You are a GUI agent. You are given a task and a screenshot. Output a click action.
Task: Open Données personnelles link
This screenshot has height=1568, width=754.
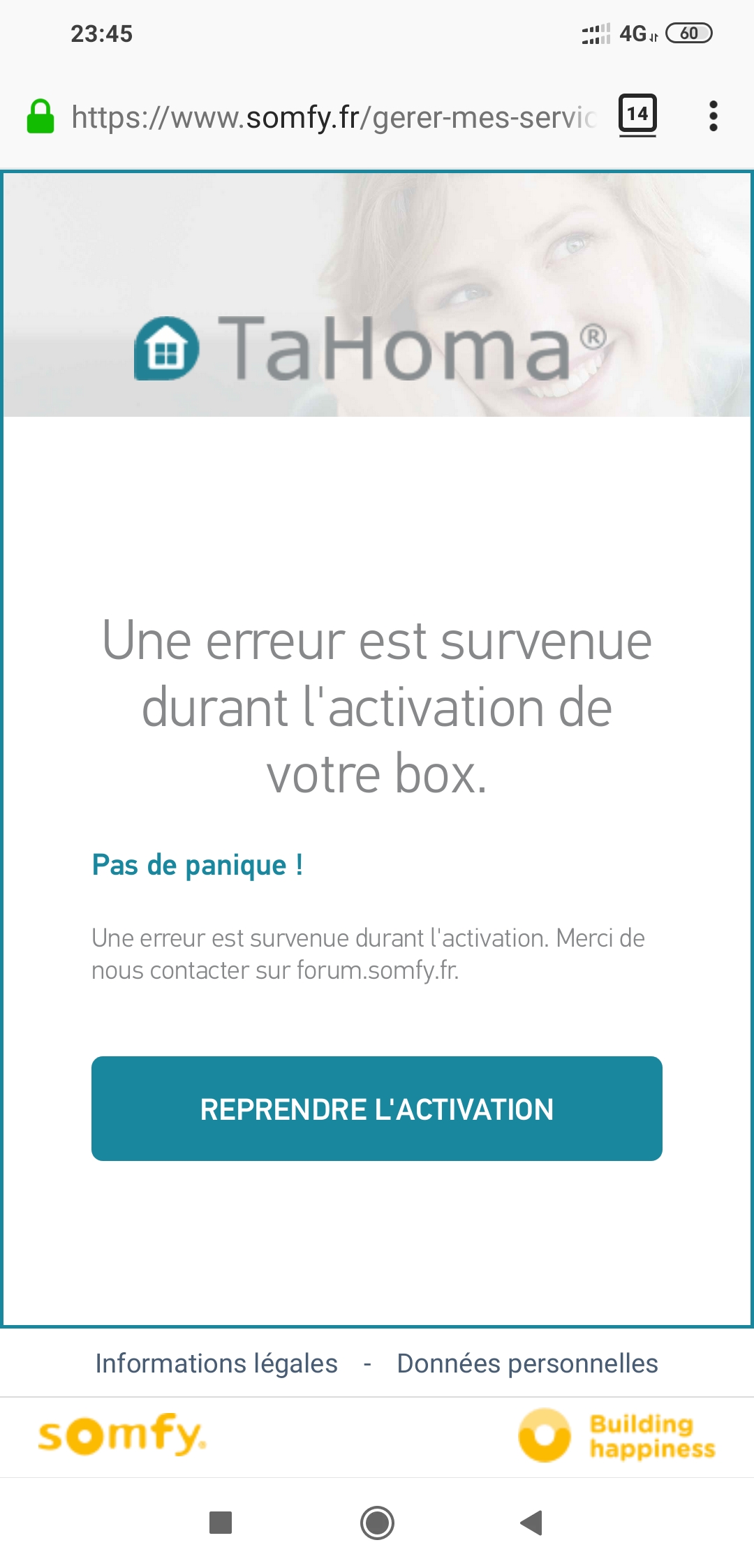click(x=527, y=1363)
